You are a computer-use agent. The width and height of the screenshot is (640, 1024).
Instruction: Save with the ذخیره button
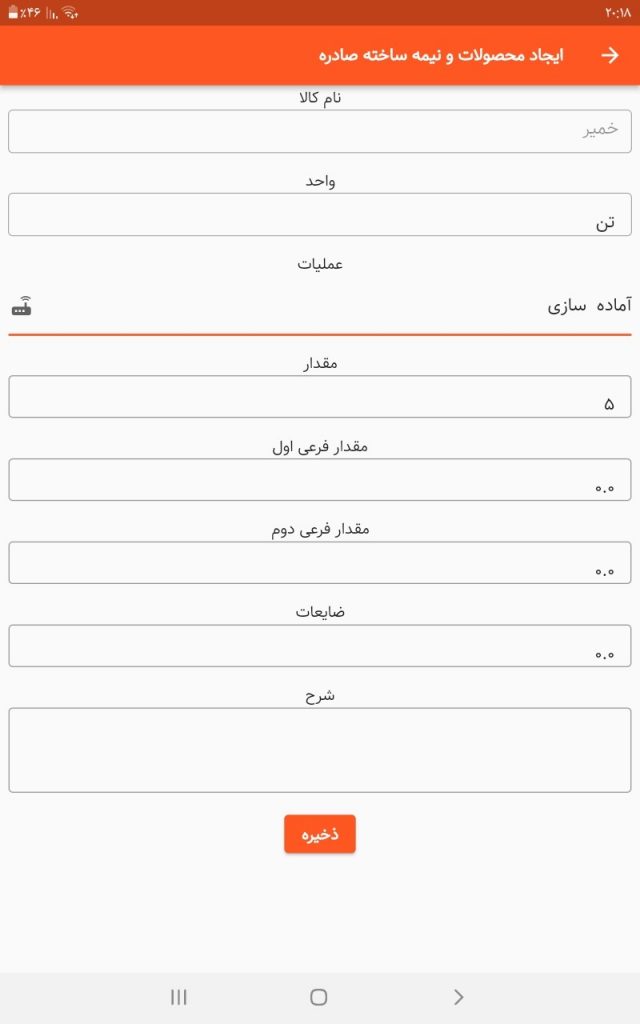coord(319,834)
